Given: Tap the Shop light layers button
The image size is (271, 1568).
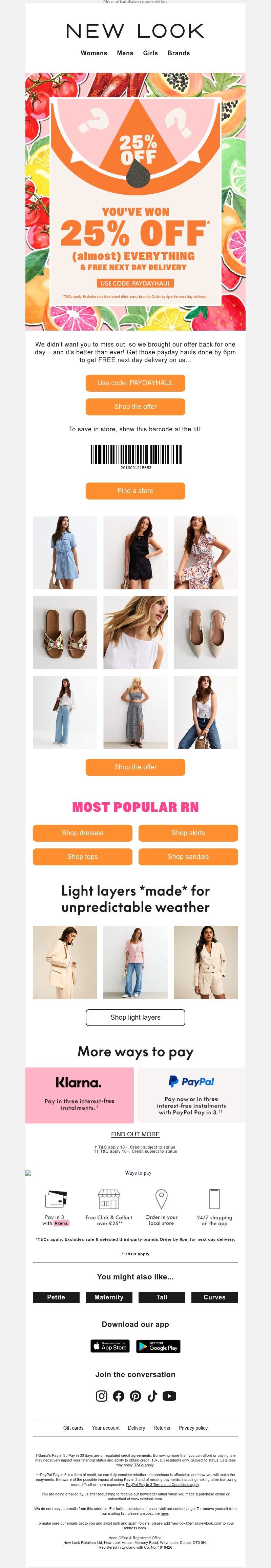Looking at the screenshot, I should point(135,1017).
